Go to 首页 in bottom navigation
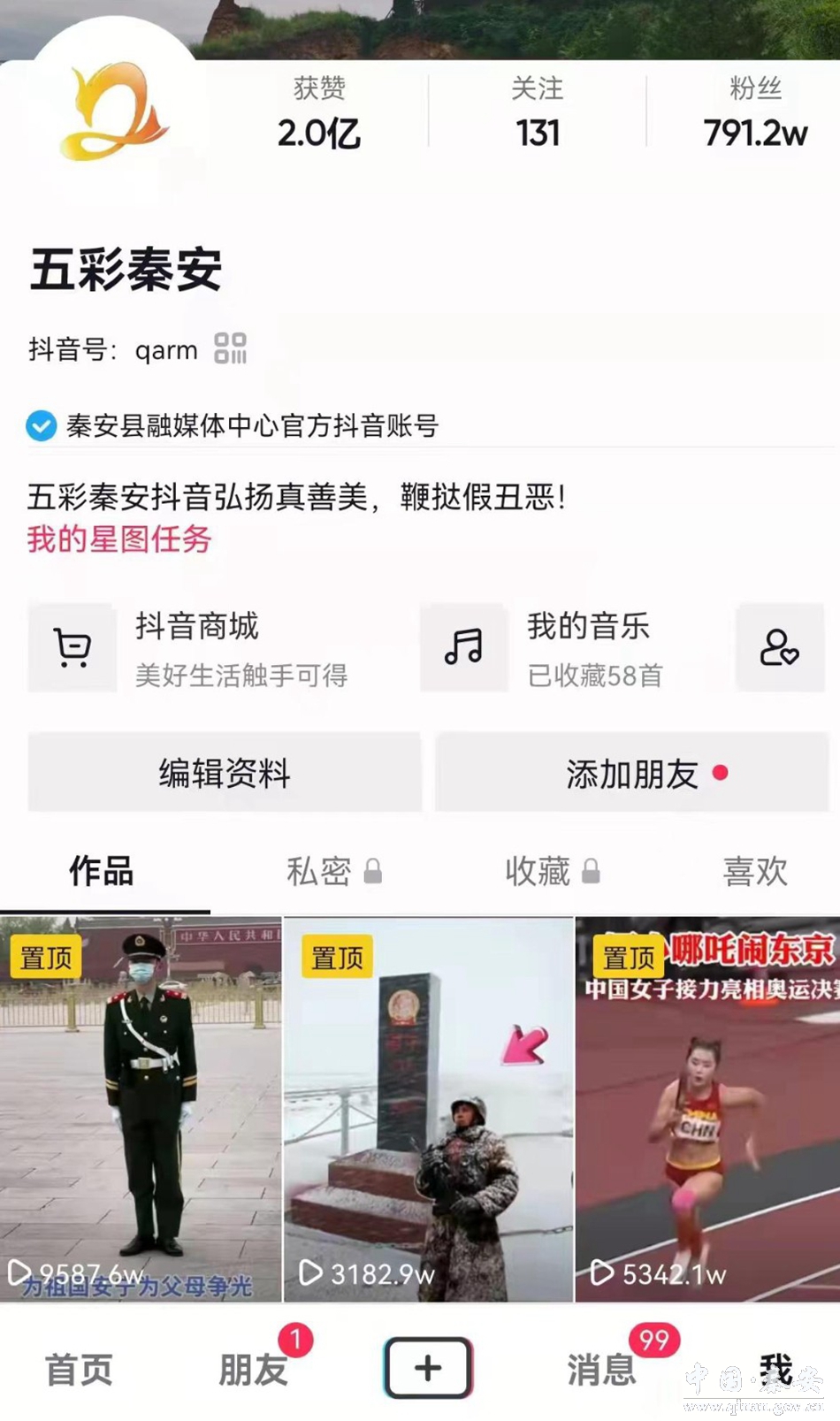This screenshot has height=1421, width=840. pyautogui.click(x=79, y=1370)
